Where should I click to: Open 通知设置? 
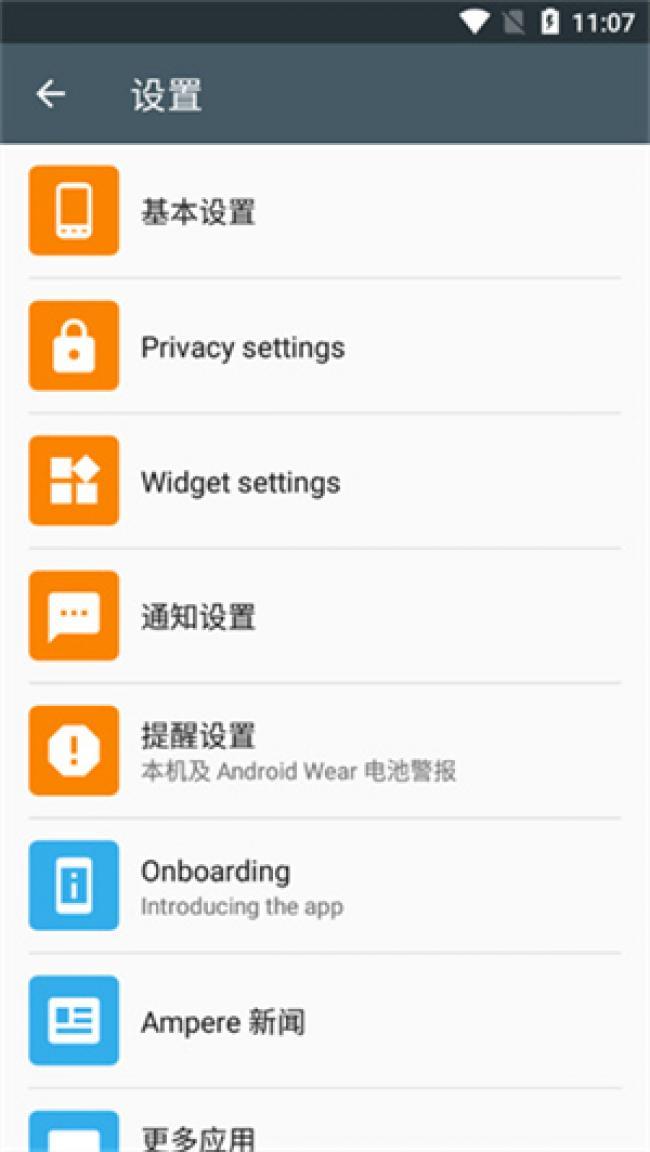click(x=325, y=616)
